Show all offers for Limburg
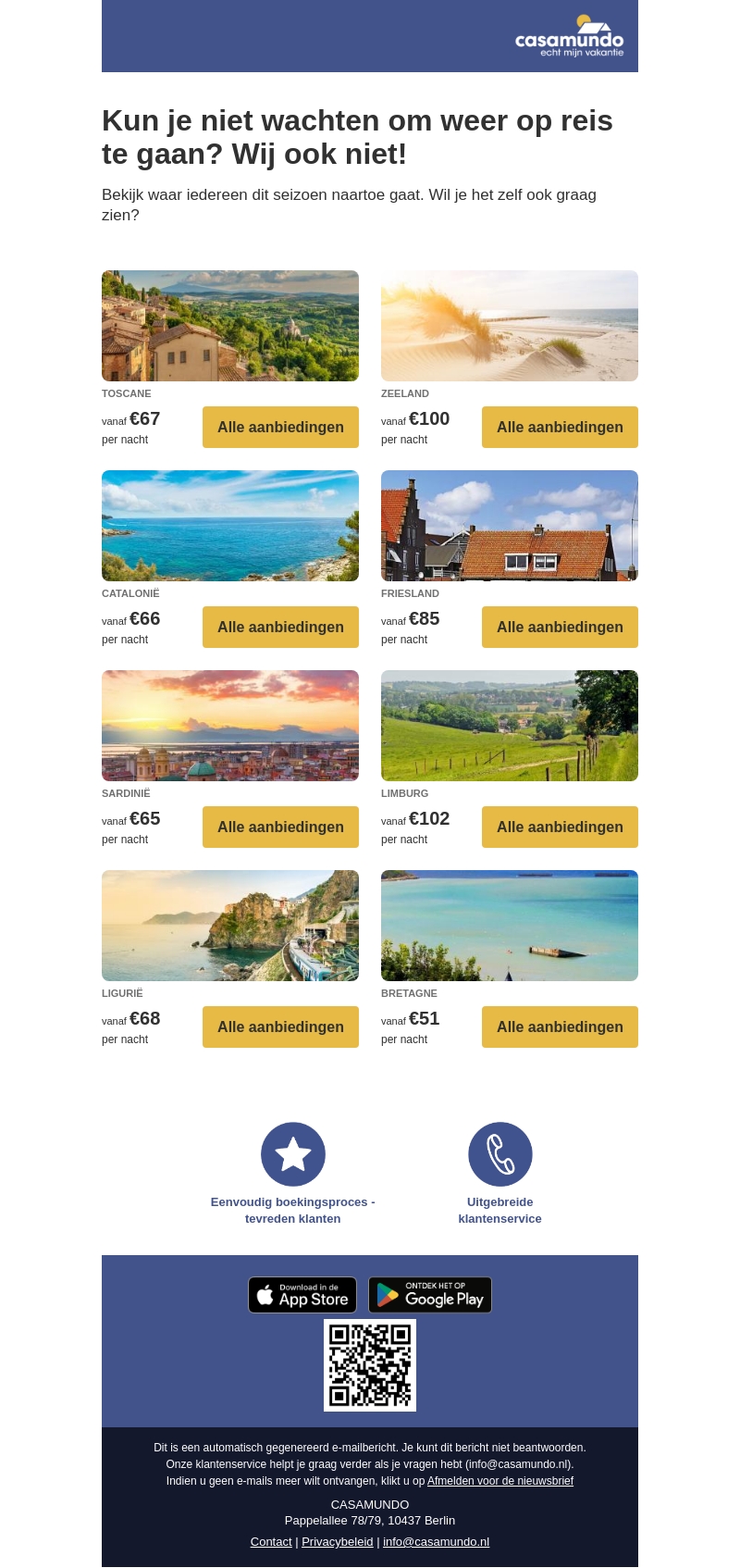The height and width of the screenshot is (1568, 740). click(x=560, y=827)
